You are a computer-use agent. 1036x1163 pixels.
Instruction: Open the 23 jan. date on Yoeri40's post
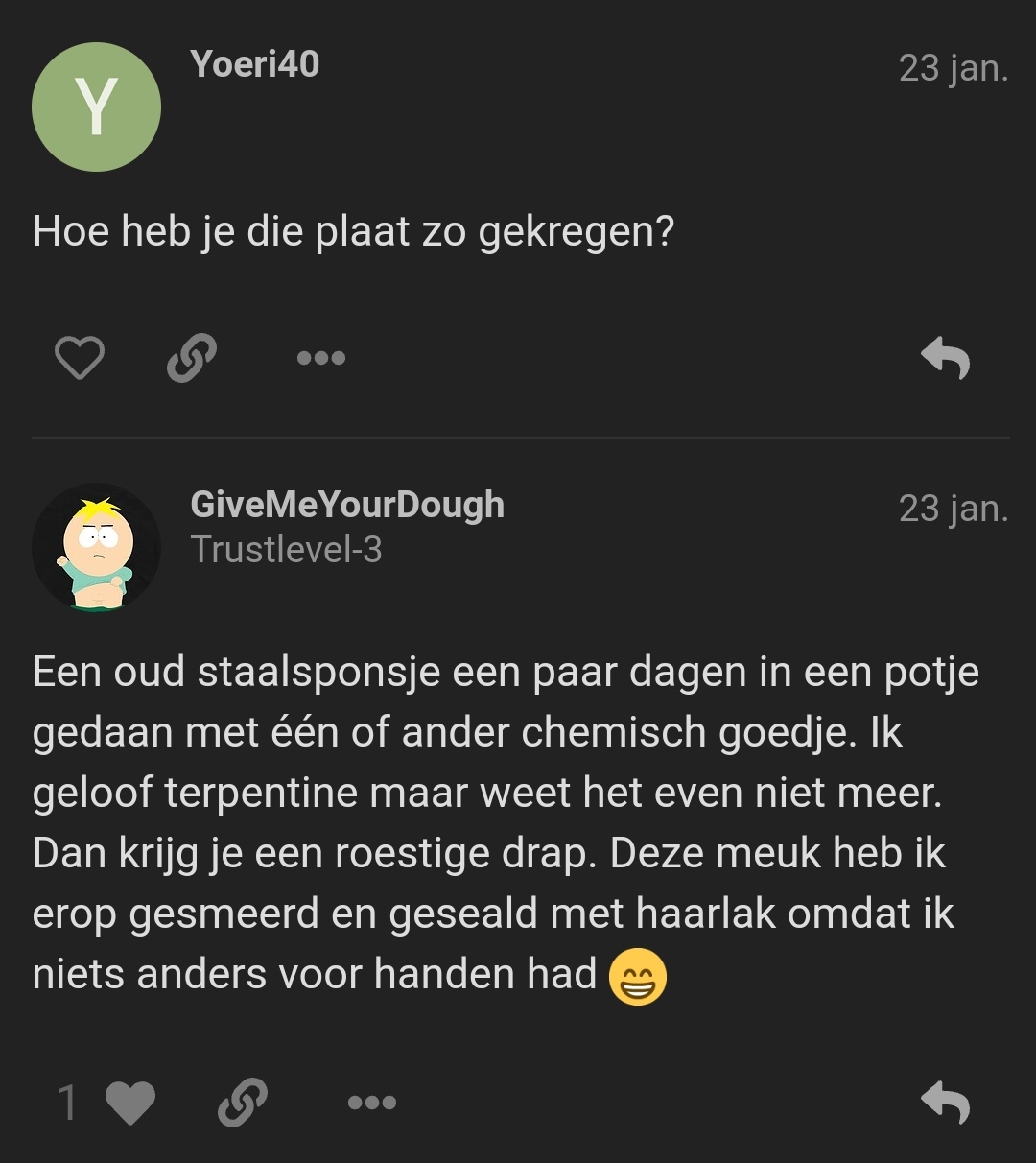(953, 68)
